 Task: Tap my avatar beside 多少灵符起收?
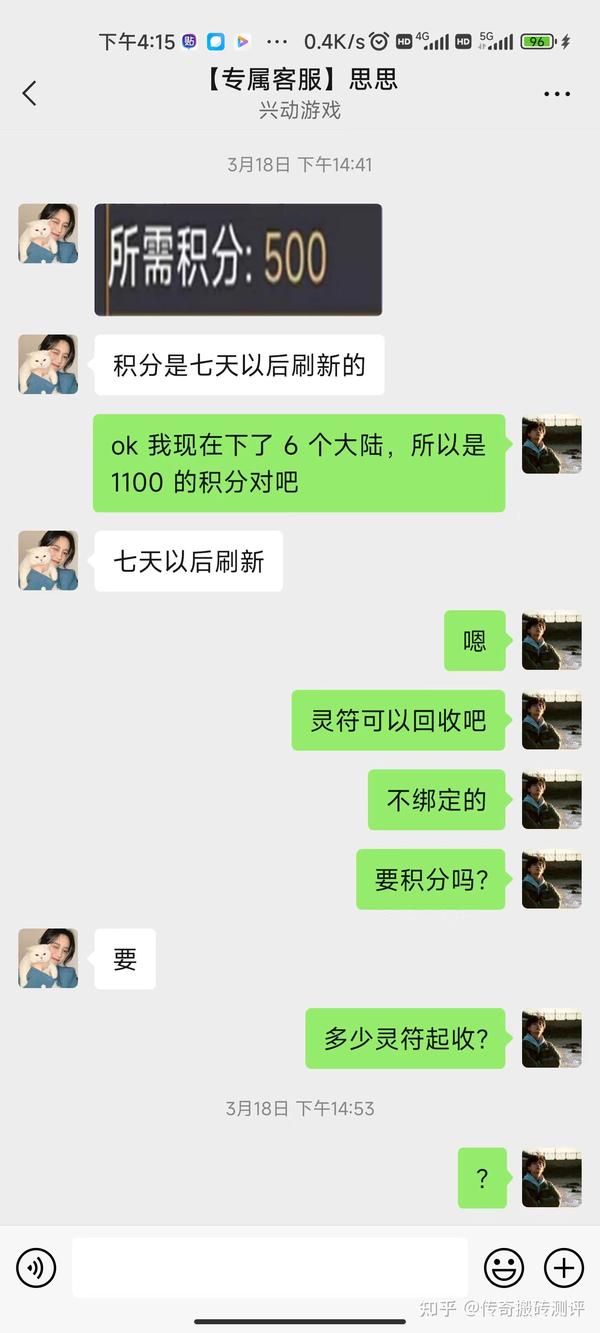coord(552,1038)
